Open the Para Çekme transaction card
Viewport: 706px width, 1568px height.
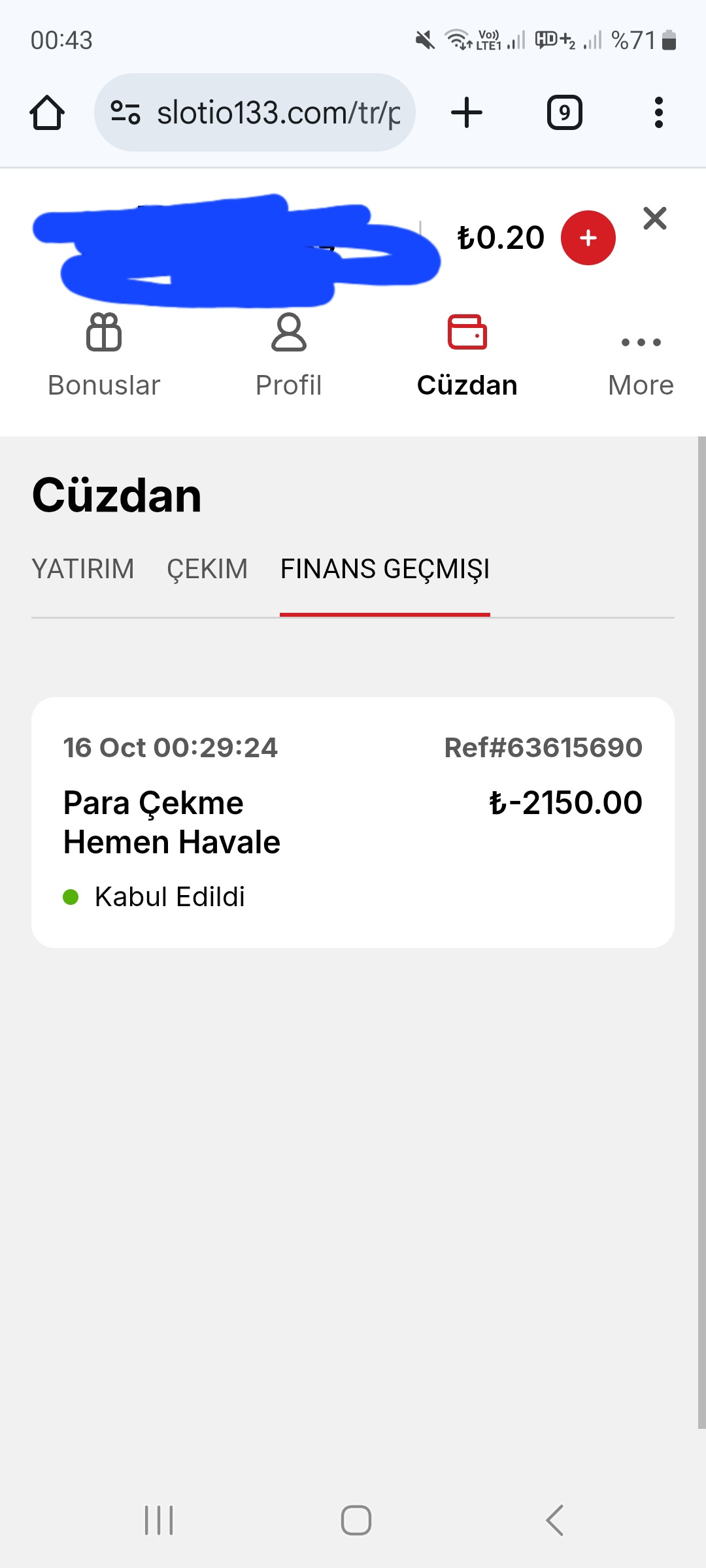pos(353,822)
